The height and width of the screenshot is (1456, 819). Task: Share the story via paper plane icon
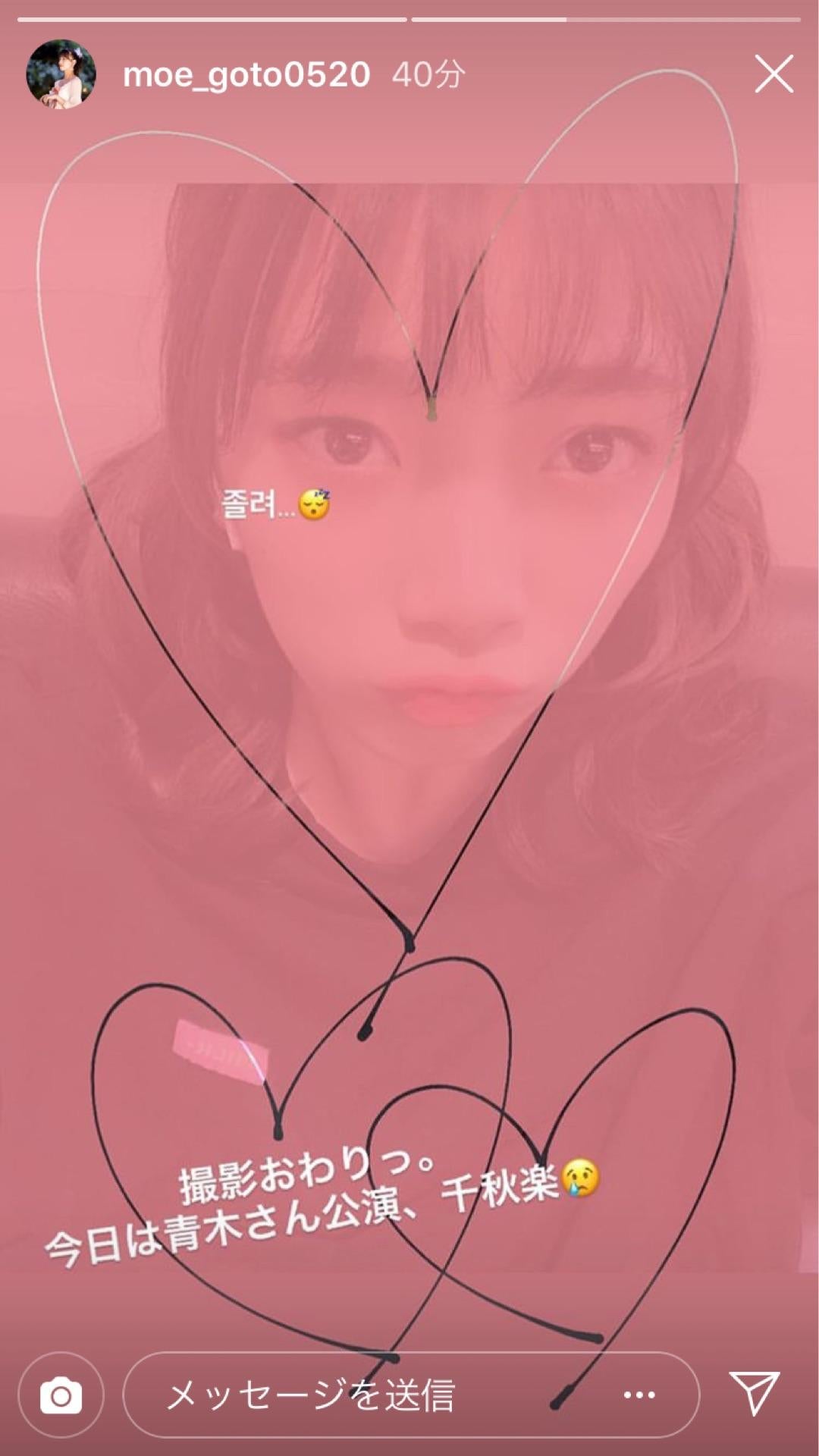coord(755,1392)
